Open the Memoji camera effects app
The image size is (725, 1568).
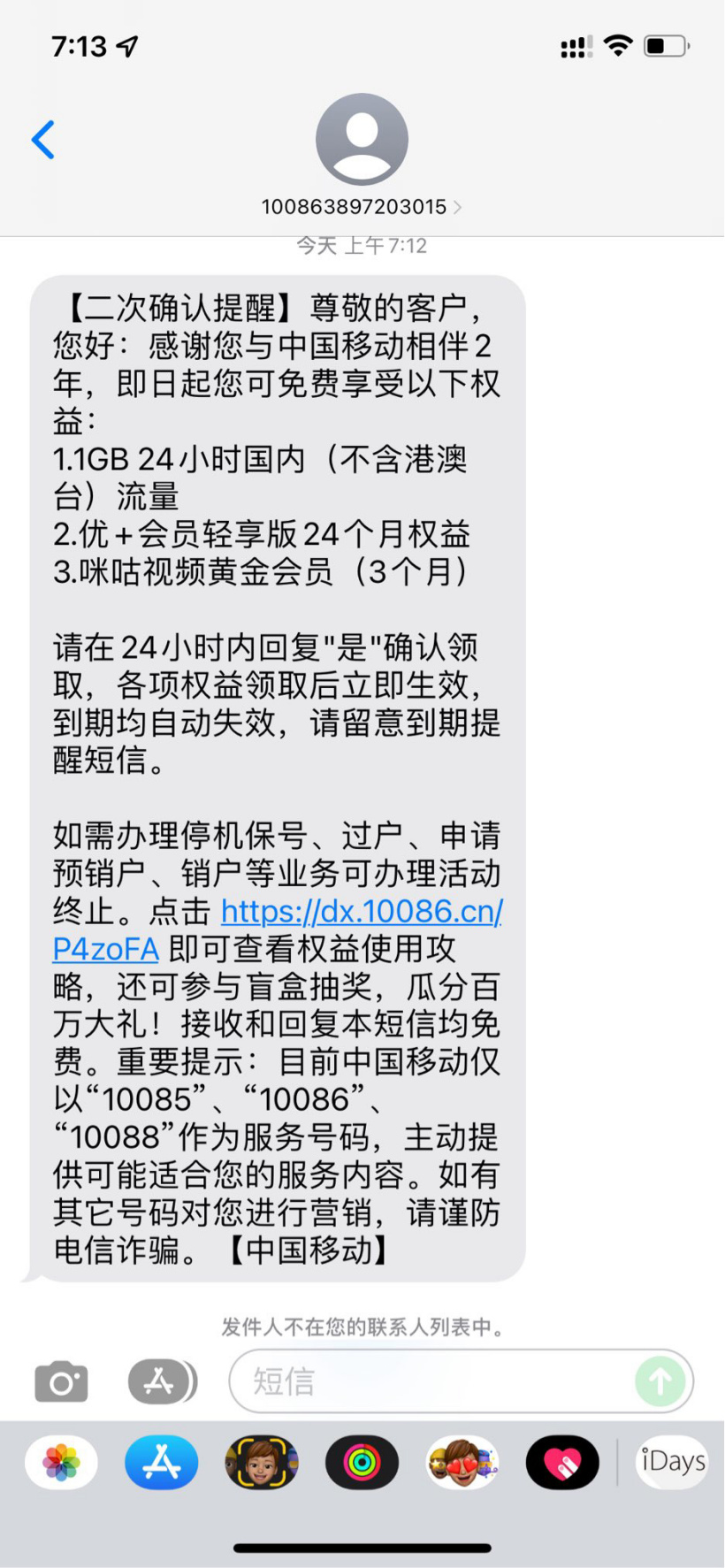(x=261, y=1463)
